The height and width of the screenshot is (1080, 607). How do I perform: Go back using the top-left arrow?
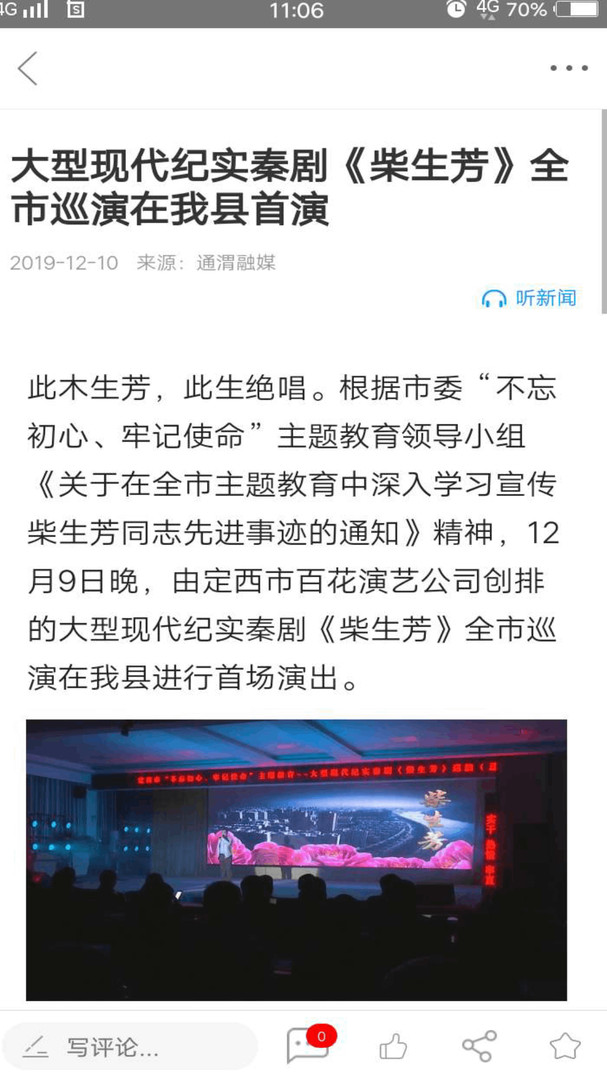coord(28,68)
